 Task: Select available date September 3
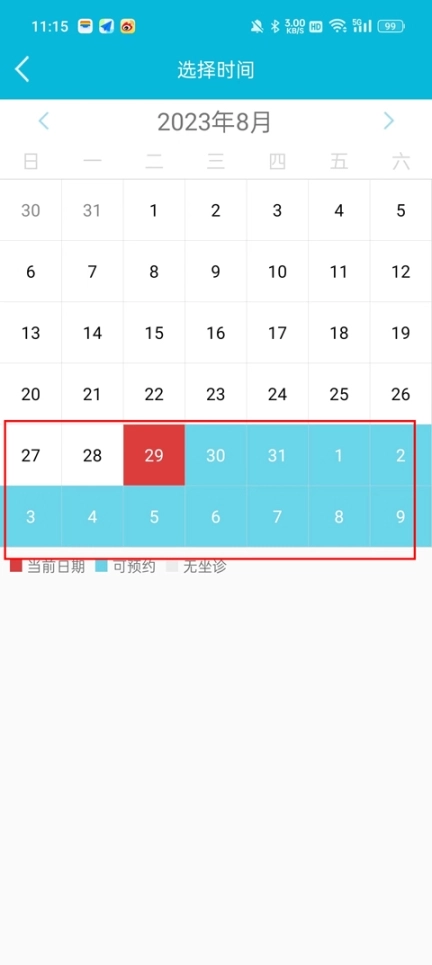(31, 516)
